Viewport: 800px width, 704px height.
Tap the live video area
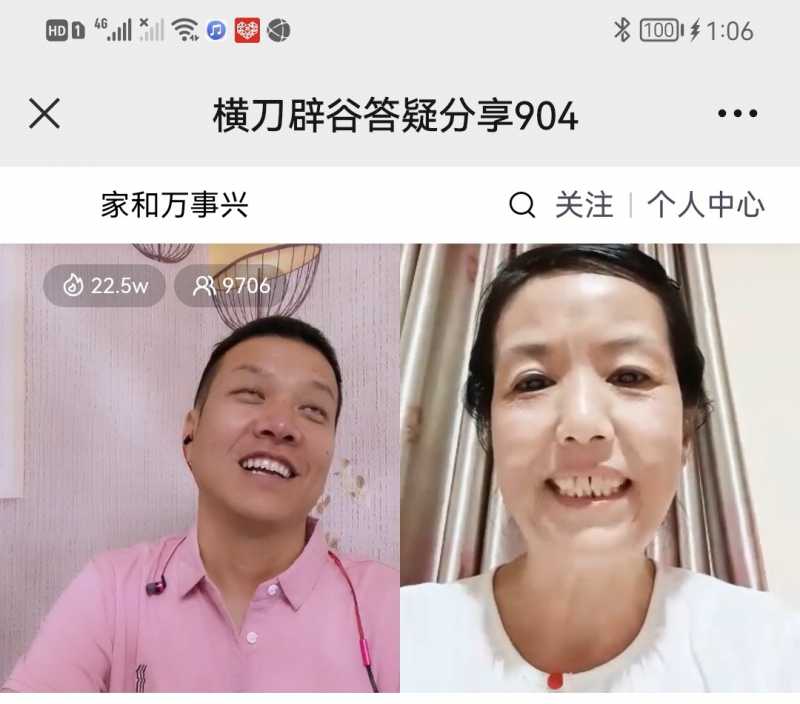pyautogui.click(x=400, y=470)
